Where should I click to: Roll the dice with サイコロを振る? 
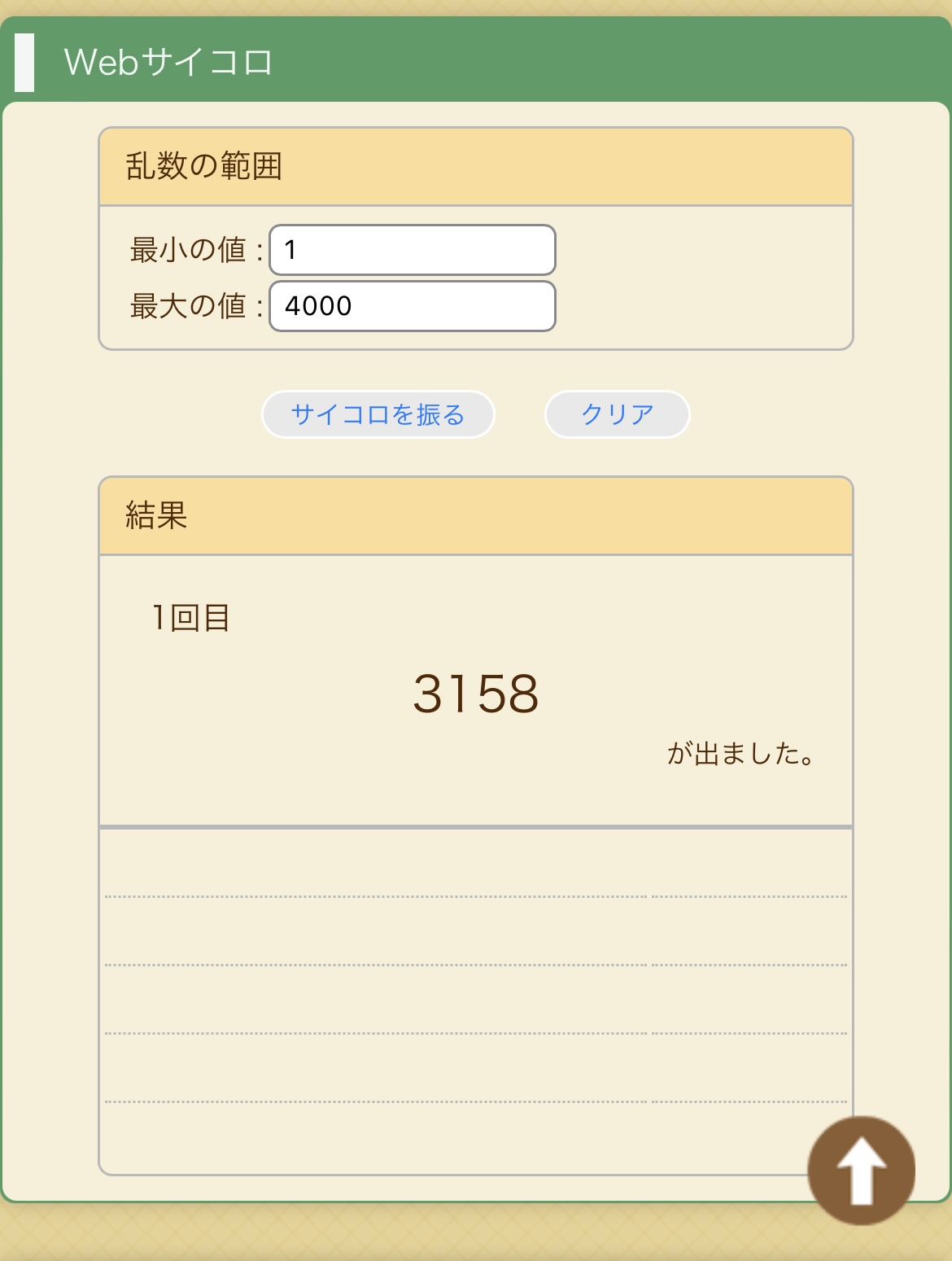pos(378,414)
